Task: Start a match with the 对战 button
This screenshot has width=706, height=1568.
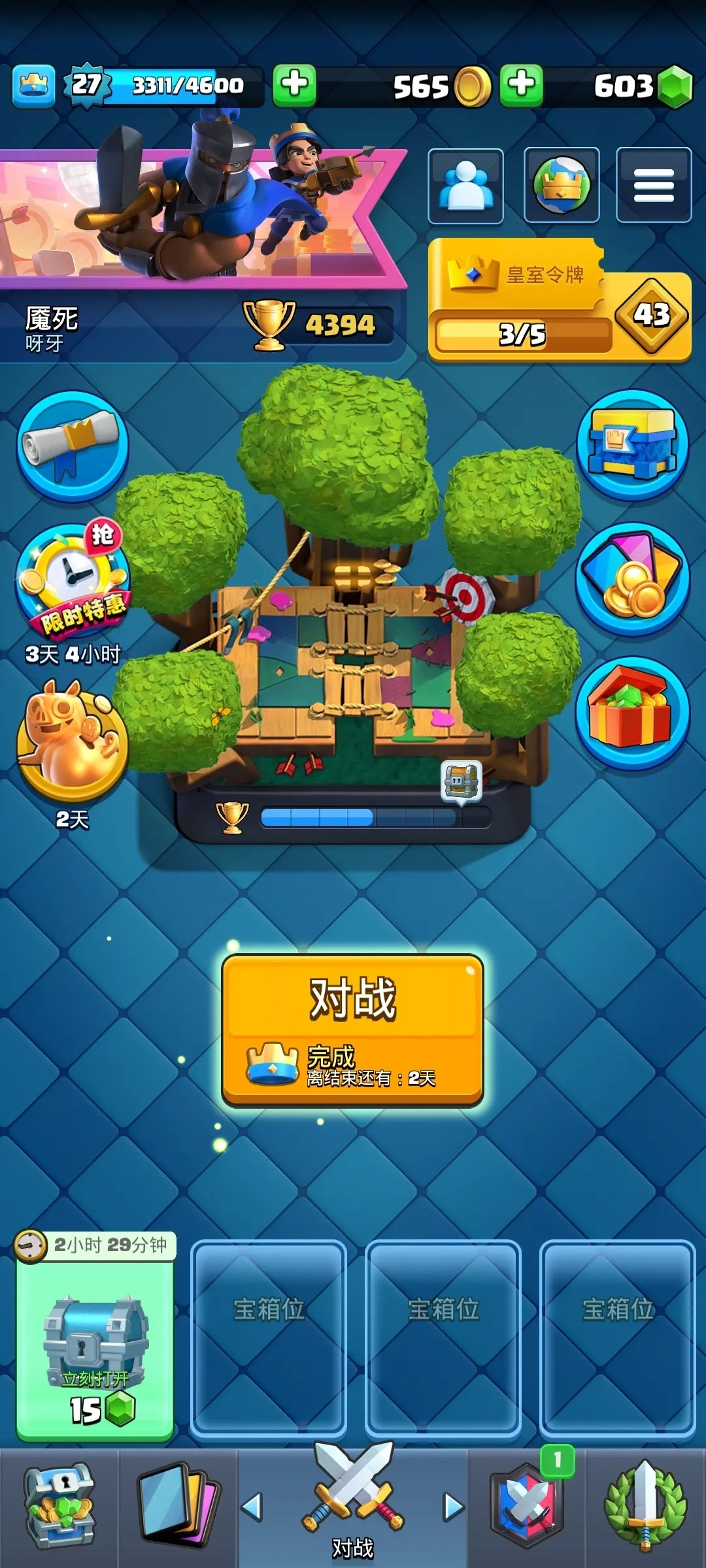Action: (352, 1028)
